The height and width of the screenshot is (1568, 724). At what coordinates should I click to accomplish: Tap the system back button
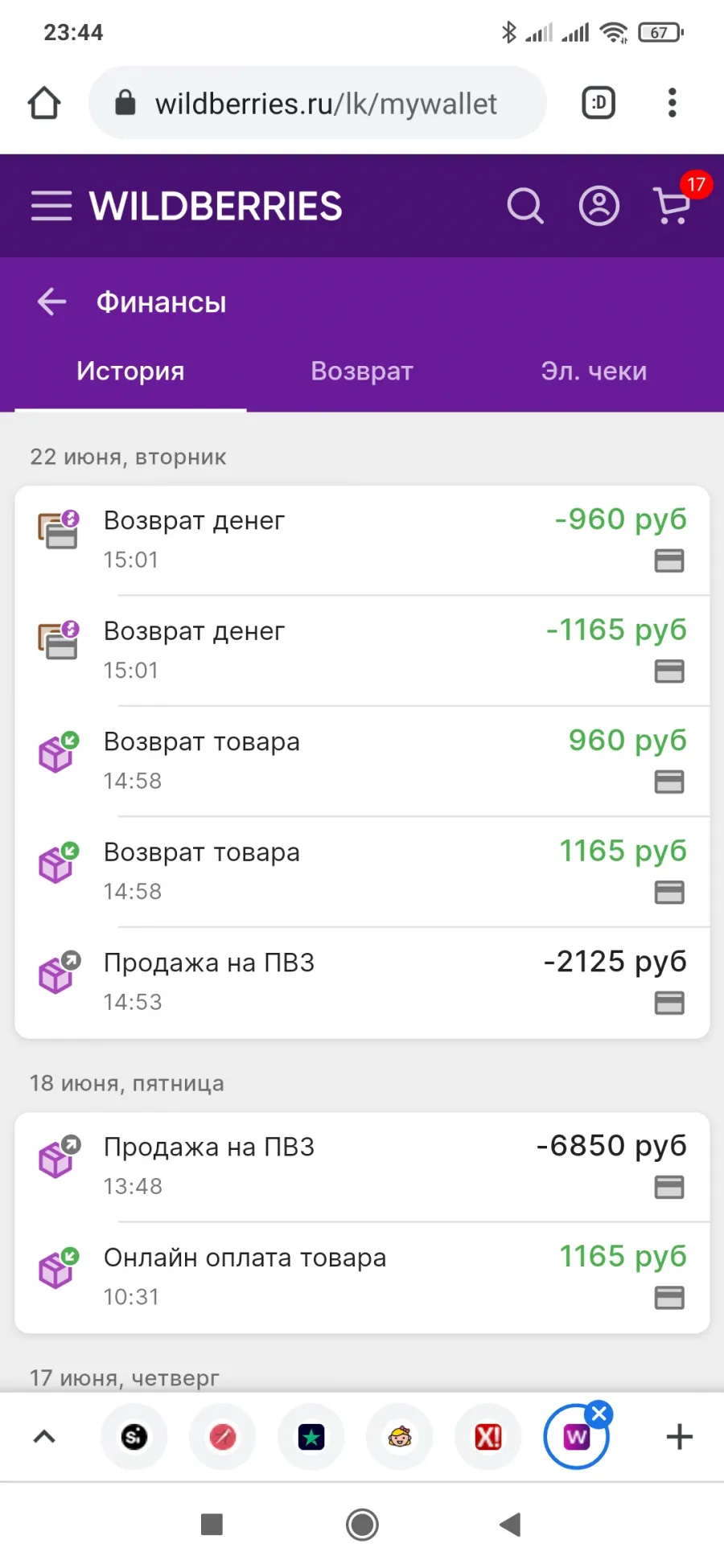click(510, 1524)
